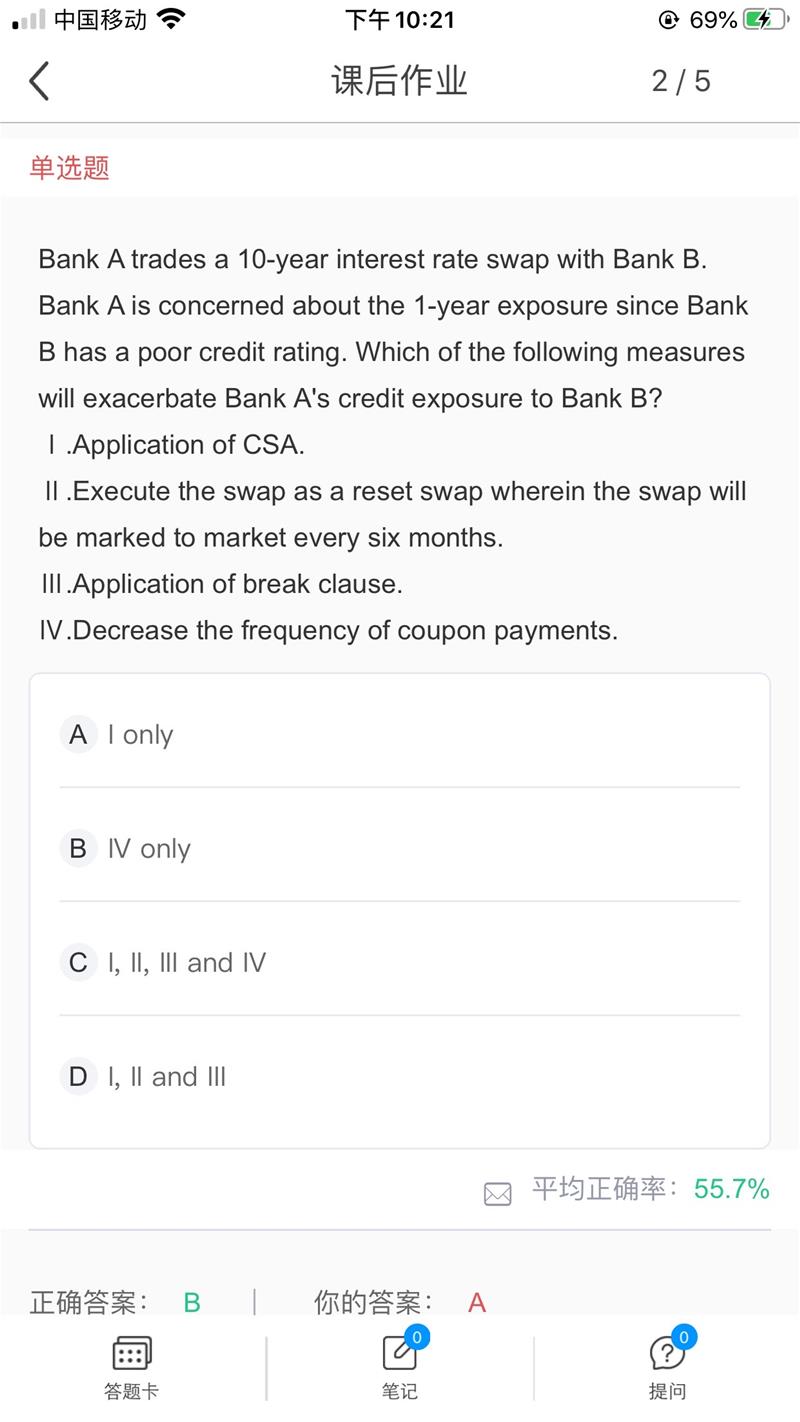
Task: Go back using the top-left arrow
Action: (x=39, y=81)
